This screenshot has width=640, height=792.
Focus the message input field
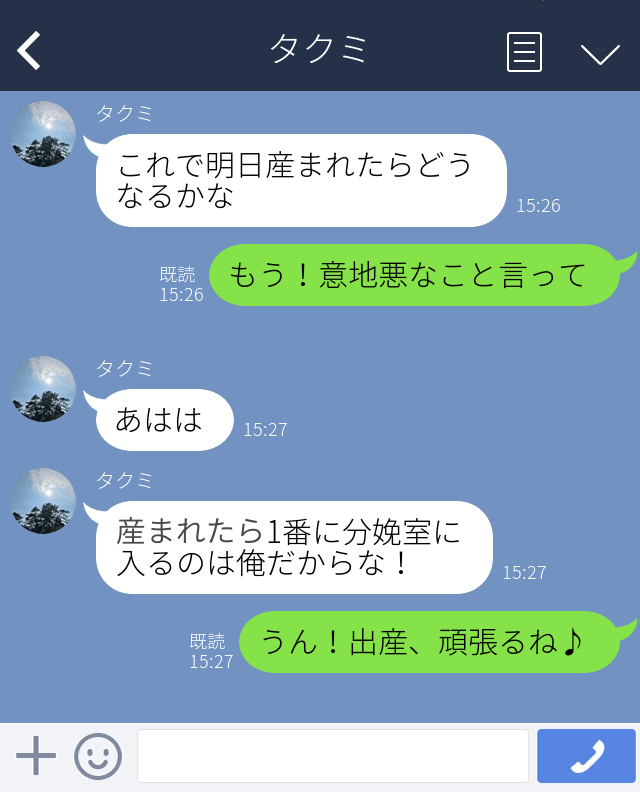tap(332, 756)
